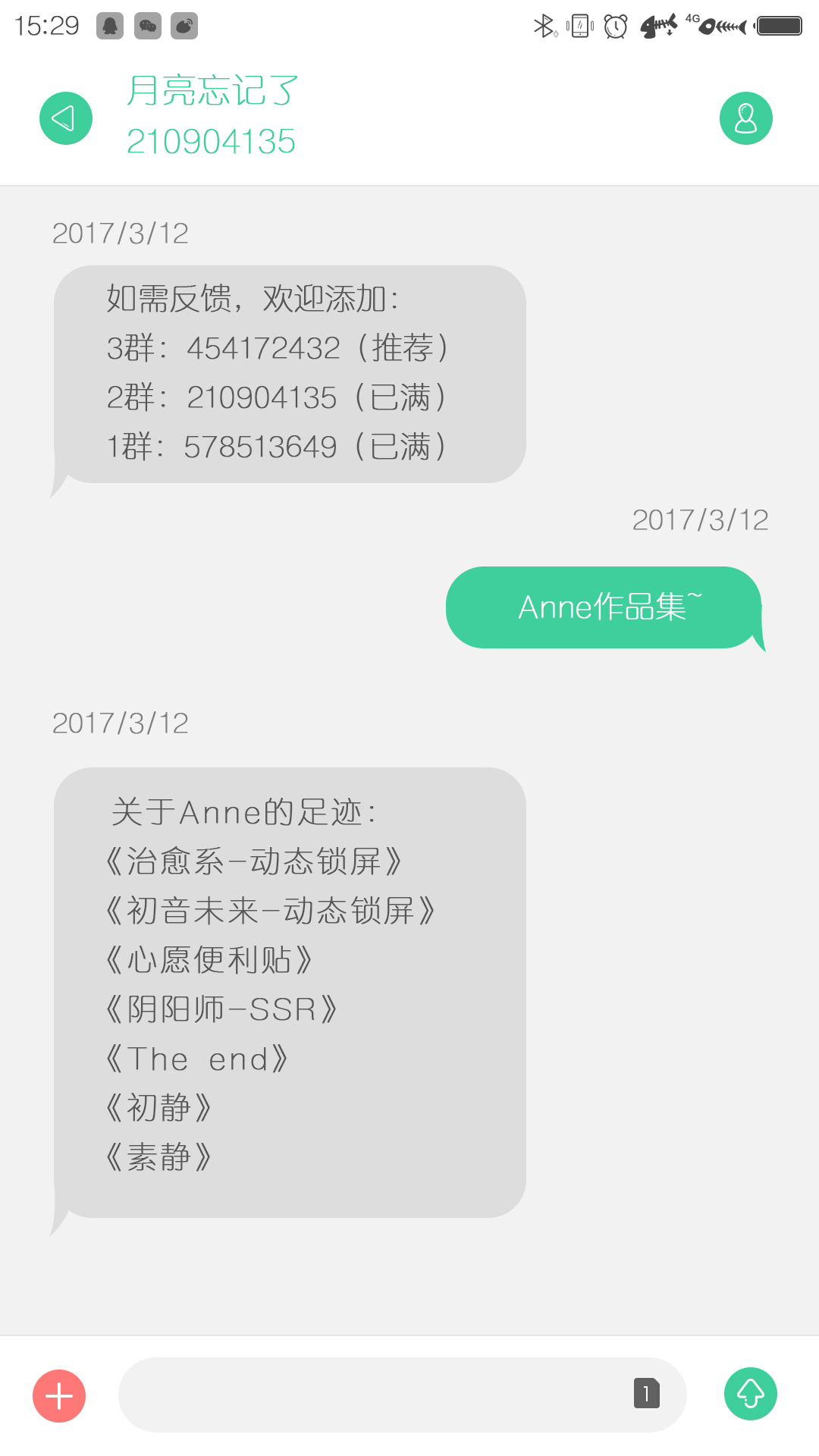Tap the red plus attach button

[59, 1396]
